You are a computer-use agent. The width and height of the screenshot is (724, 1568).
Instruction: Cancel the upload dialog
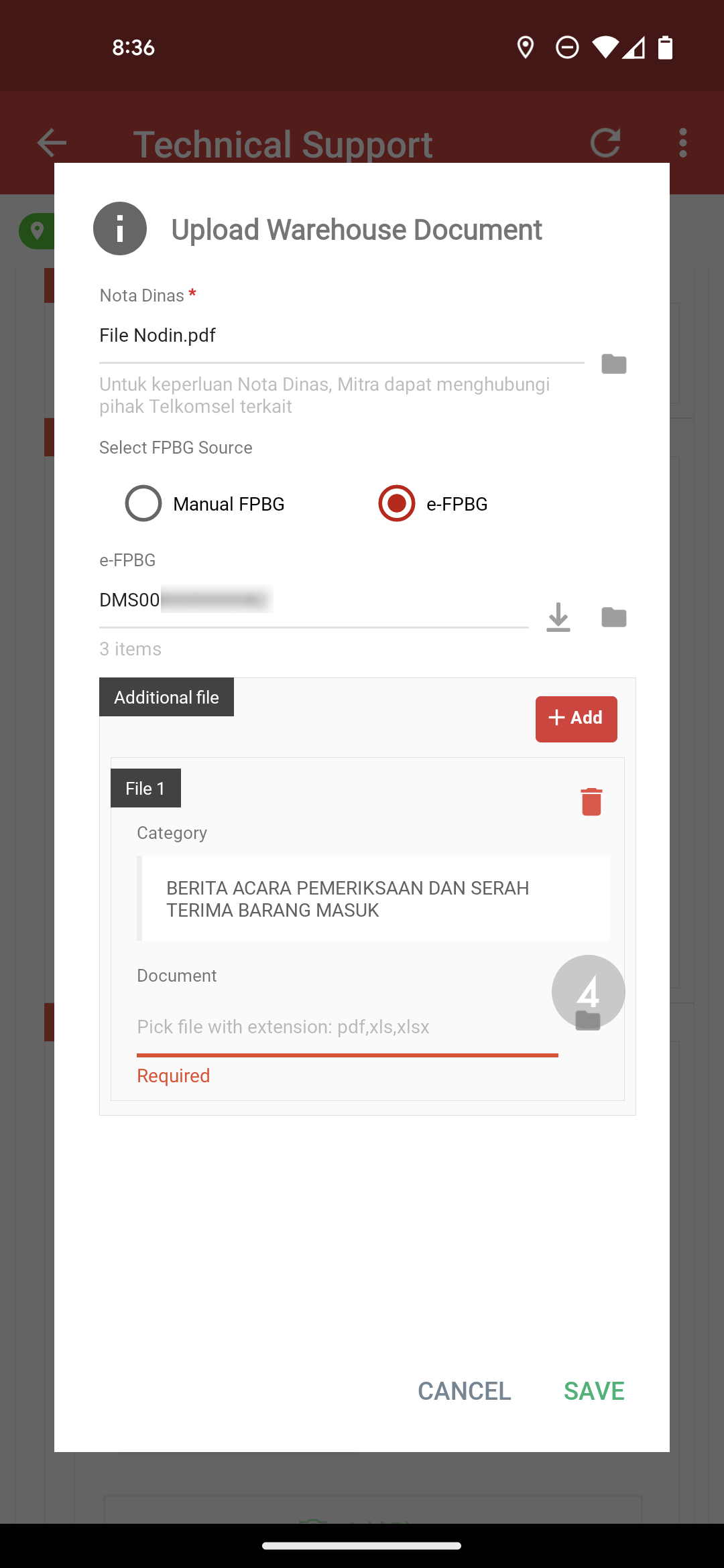click(x=465, y=1391)
